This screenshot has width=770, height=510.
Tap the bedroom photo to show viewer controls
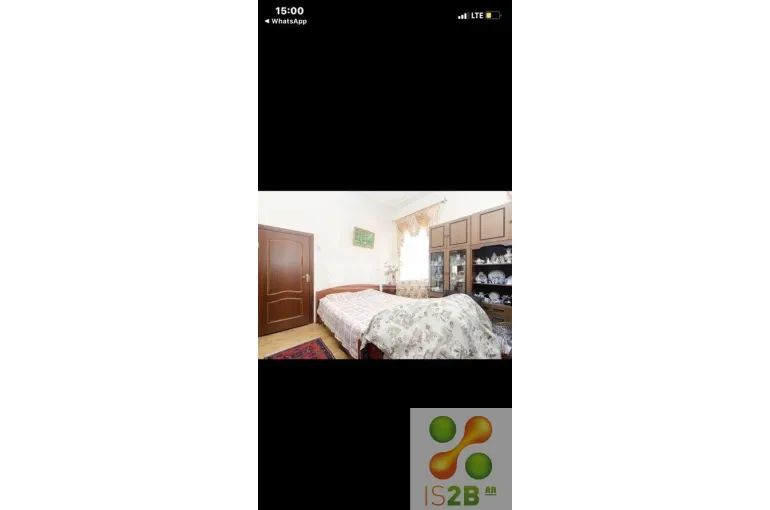pos(384,275)
